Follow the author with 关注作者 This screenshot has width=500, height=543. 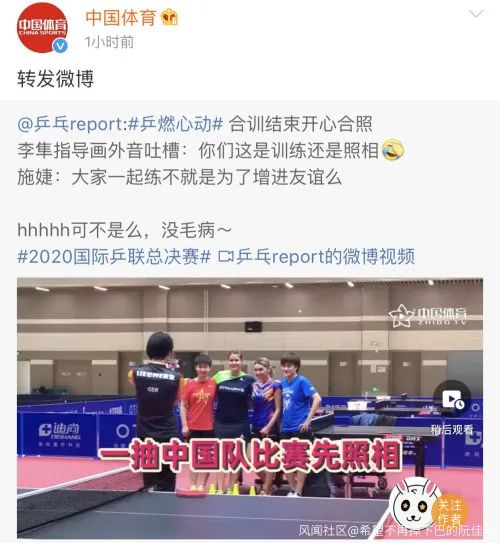(449, 512)
